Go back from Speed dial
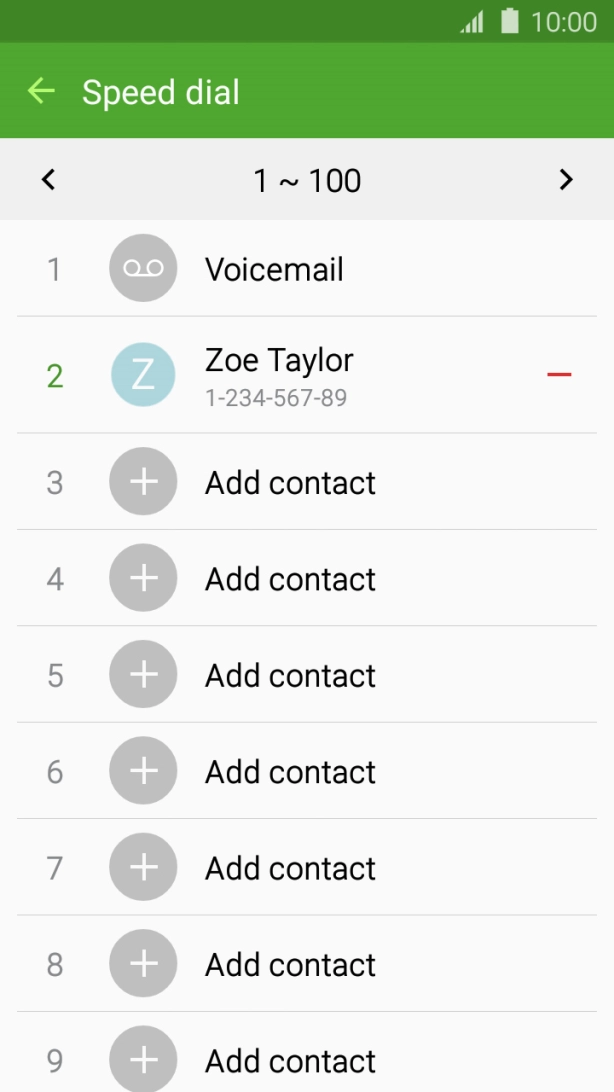614x1092 pixels. pyautogui.click(x=41, y=92)
